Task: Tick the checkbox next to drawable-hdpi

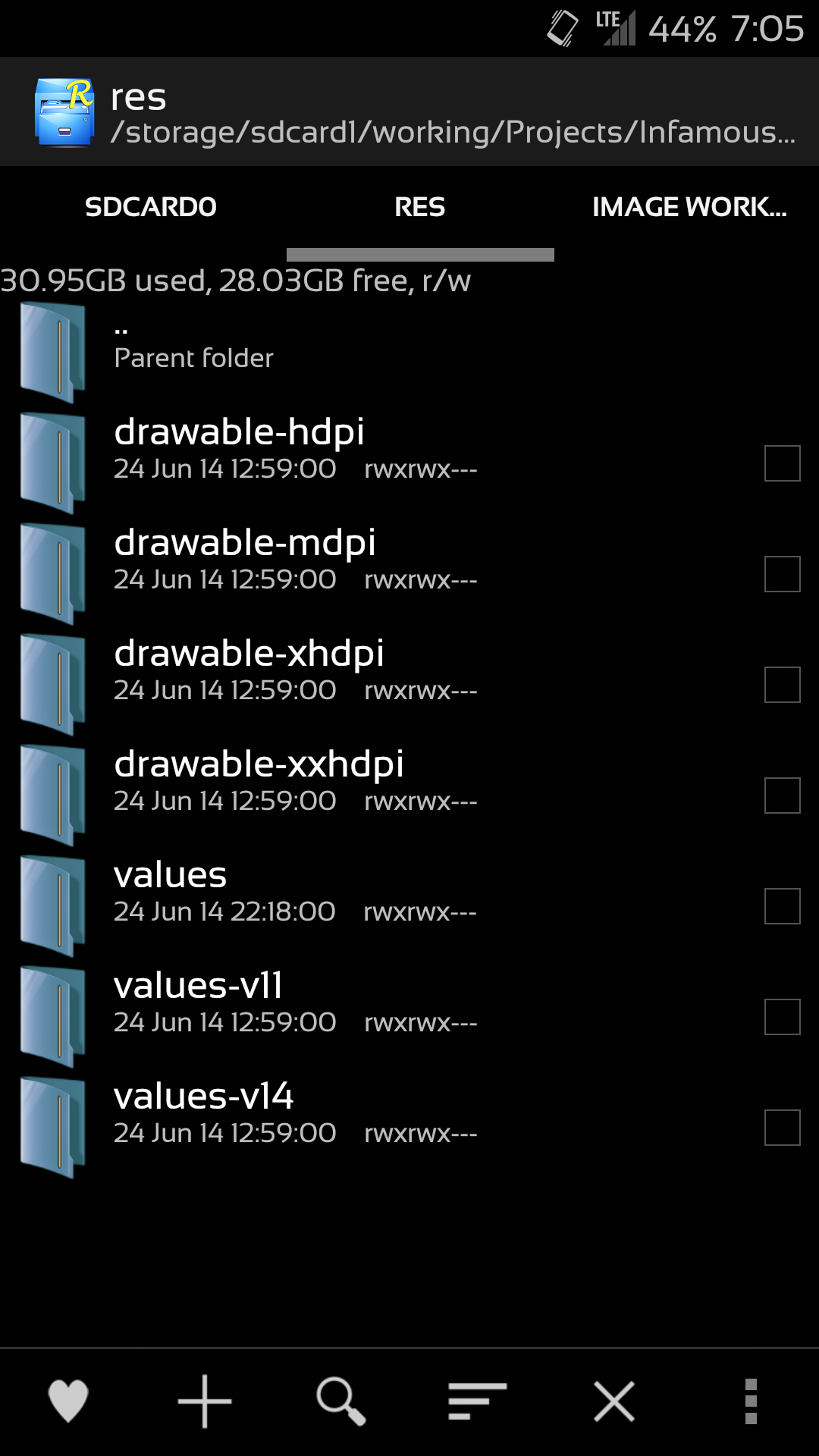Action: click(x=783, y=463)
